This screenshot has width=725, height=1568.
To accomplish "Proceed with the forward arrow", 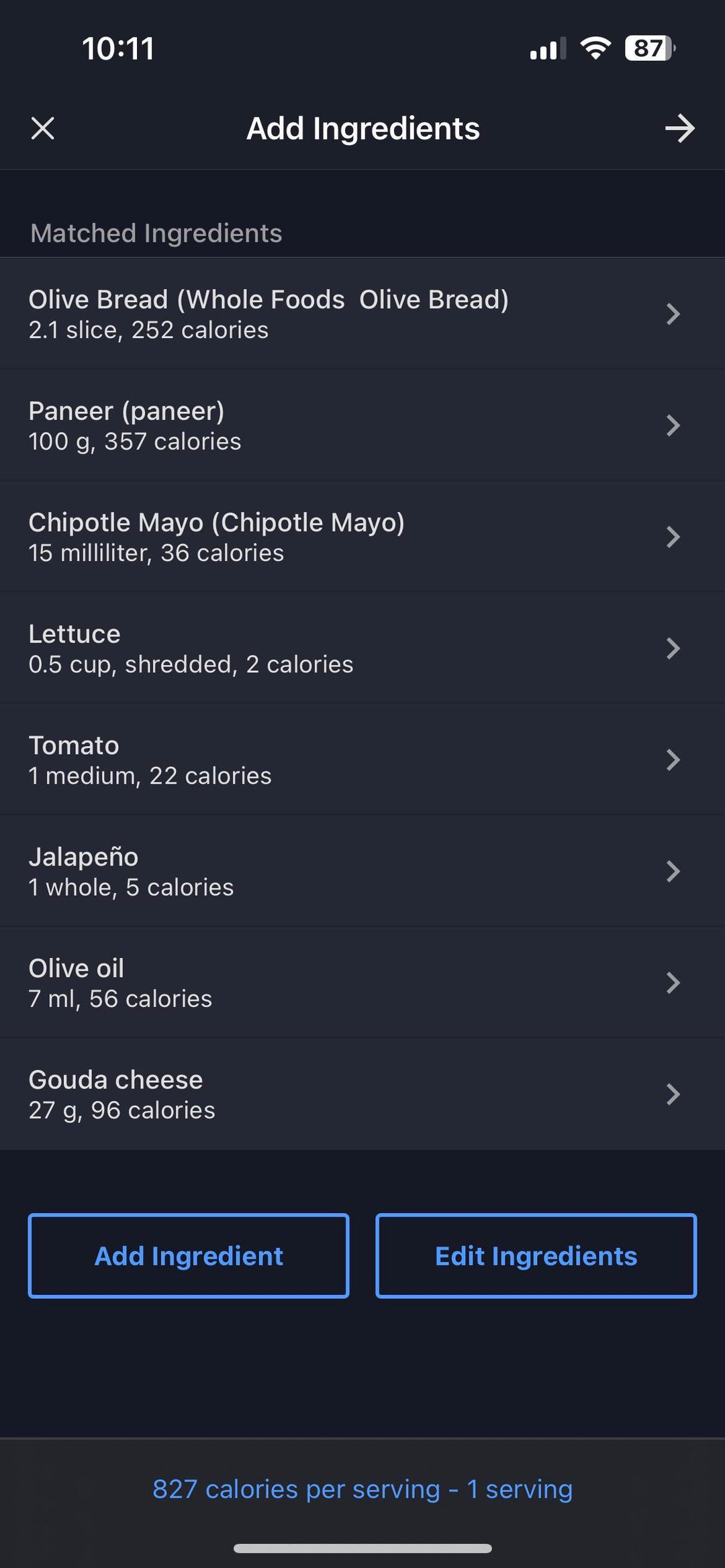I will tap(679, 128).
